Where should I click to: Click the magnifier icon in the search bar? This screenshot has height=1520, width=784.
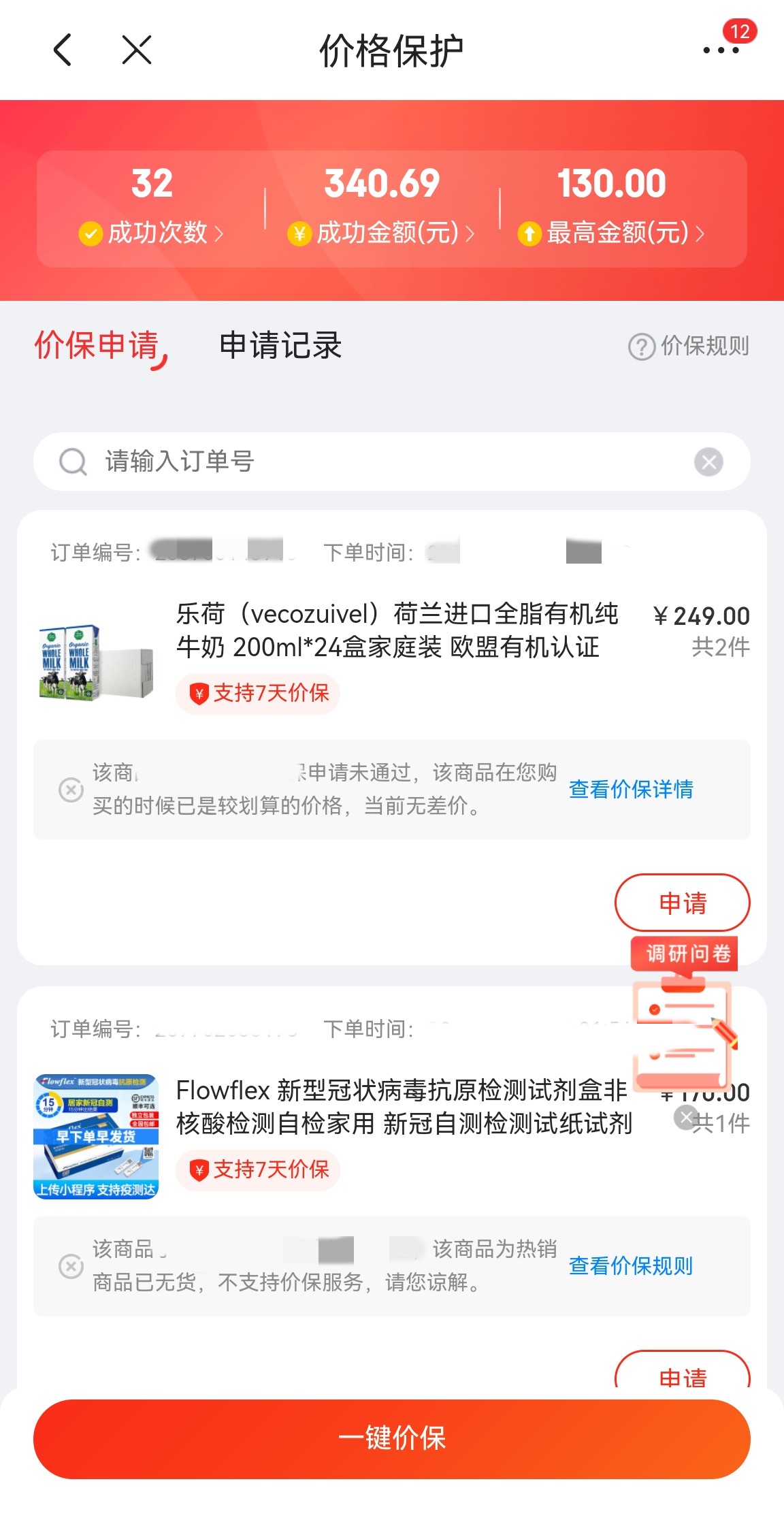tap(73, 462)
